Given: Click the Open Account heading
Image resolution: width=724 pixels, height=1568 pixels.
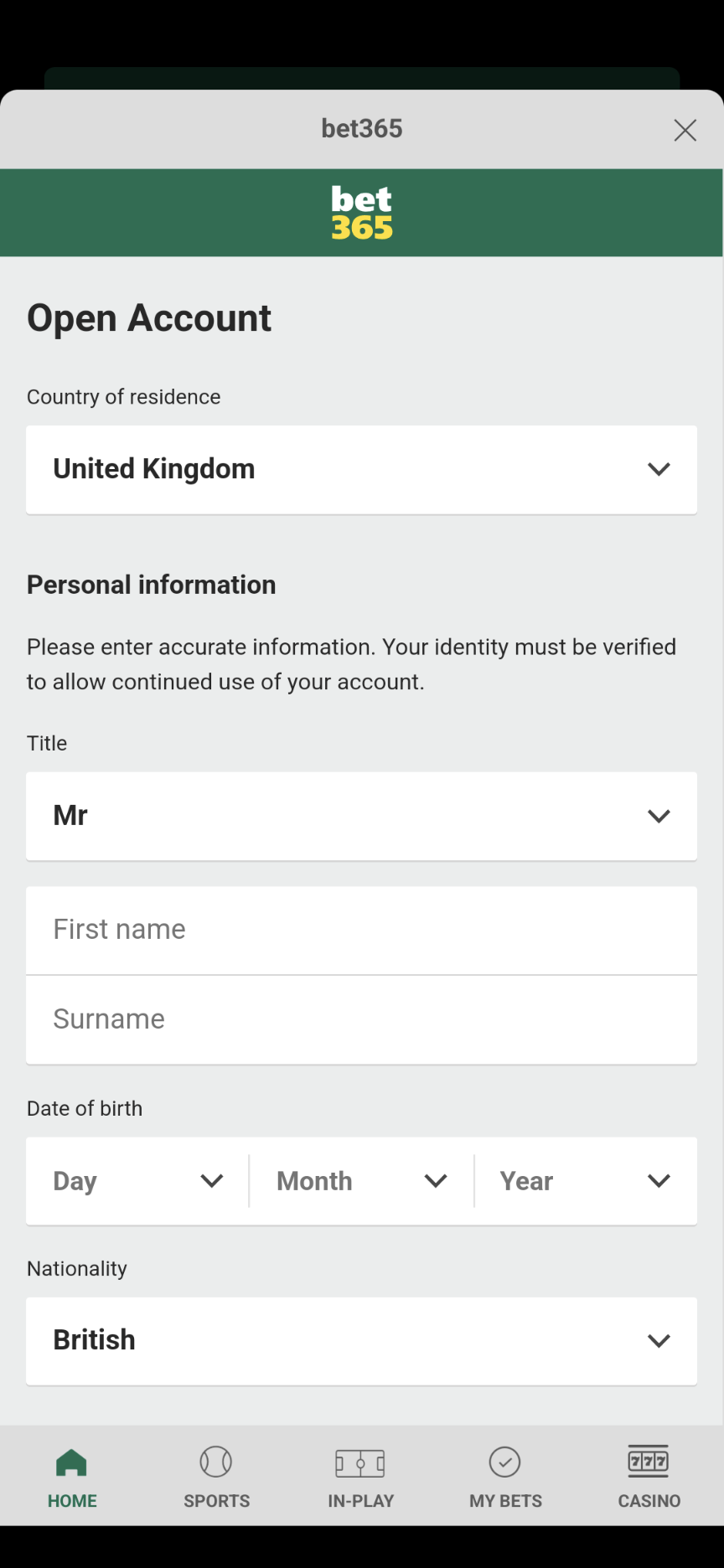Looking at the screenshot, I should 148,318.
